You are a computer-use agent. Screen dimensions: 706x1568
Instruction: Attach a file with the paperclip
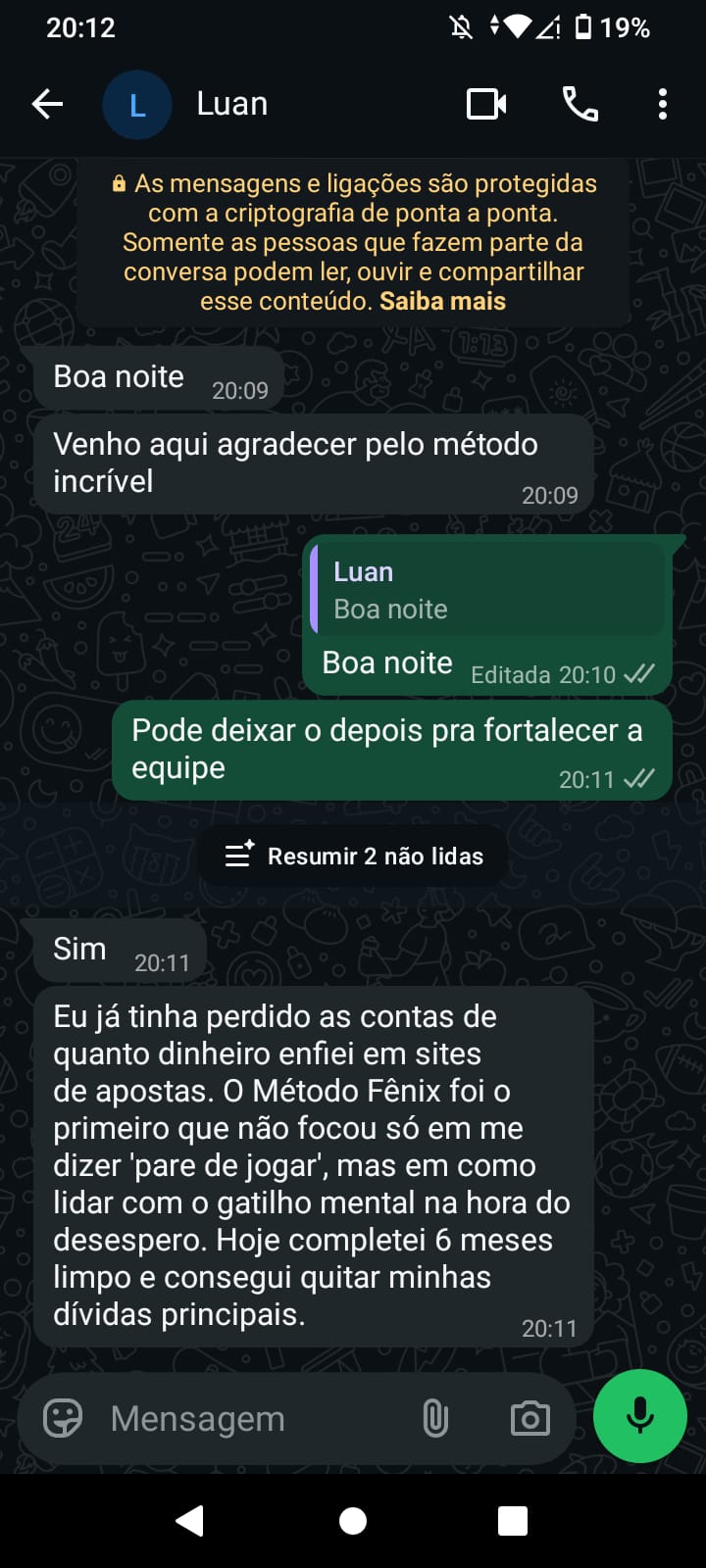coord(435,1418)
